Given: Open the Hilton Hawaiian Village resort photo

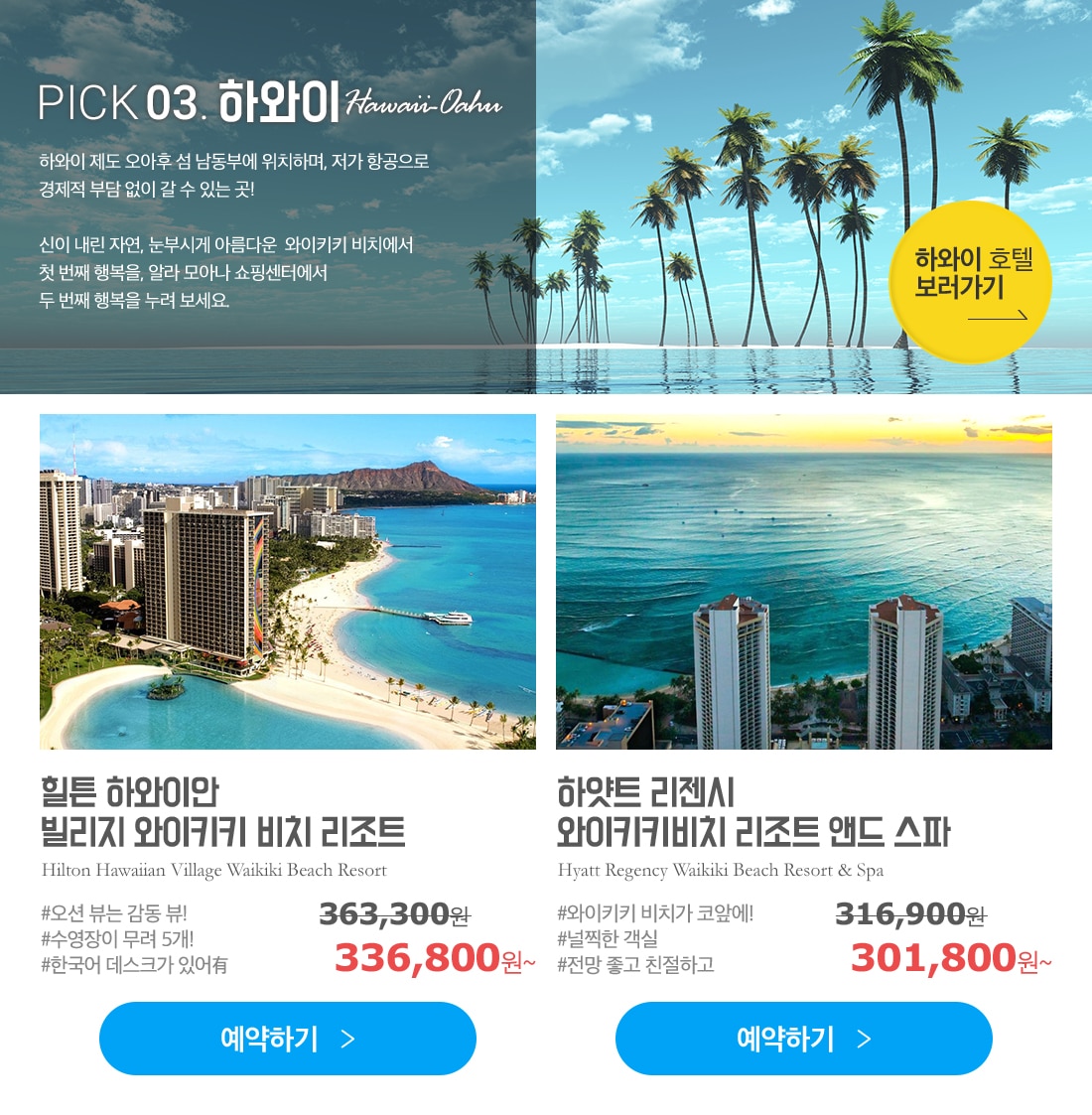Looking at the screenshot, I should 288,582.
